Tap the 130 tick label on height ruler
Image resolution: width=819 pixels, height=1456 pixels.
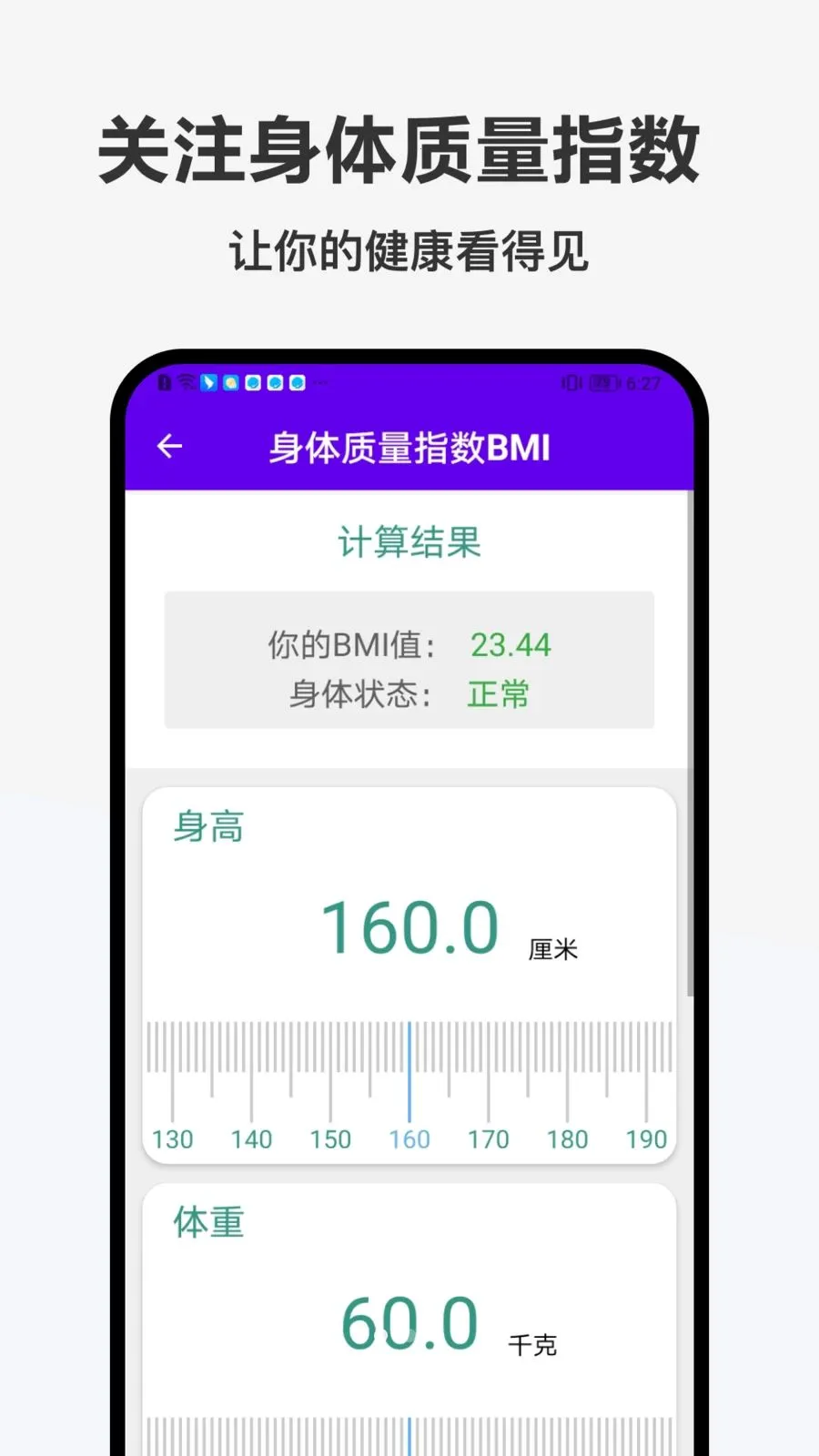pyautogui.click(x=173, y=1138)
